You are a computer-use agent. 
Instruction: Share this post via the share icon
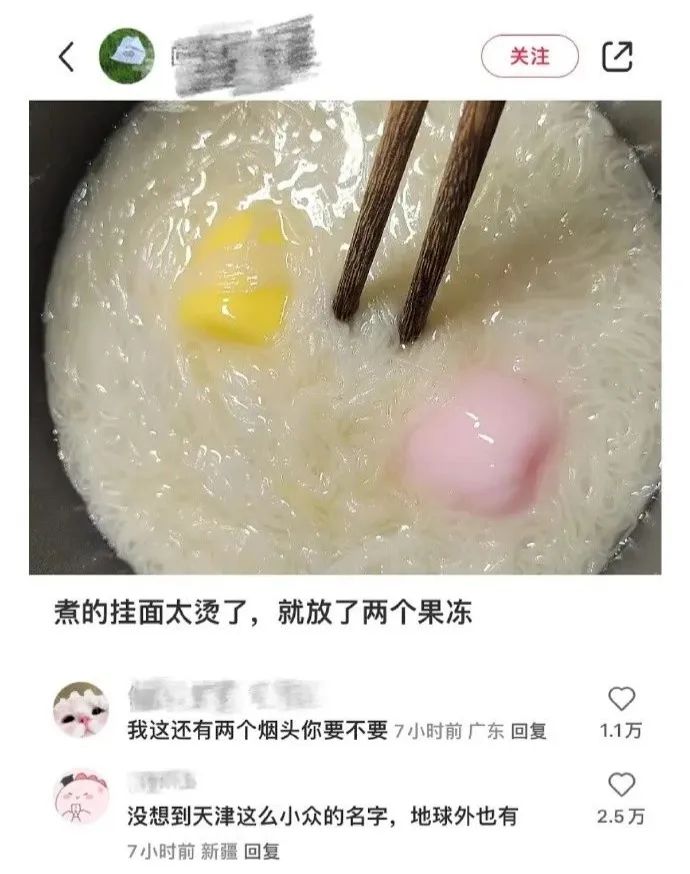618,56
